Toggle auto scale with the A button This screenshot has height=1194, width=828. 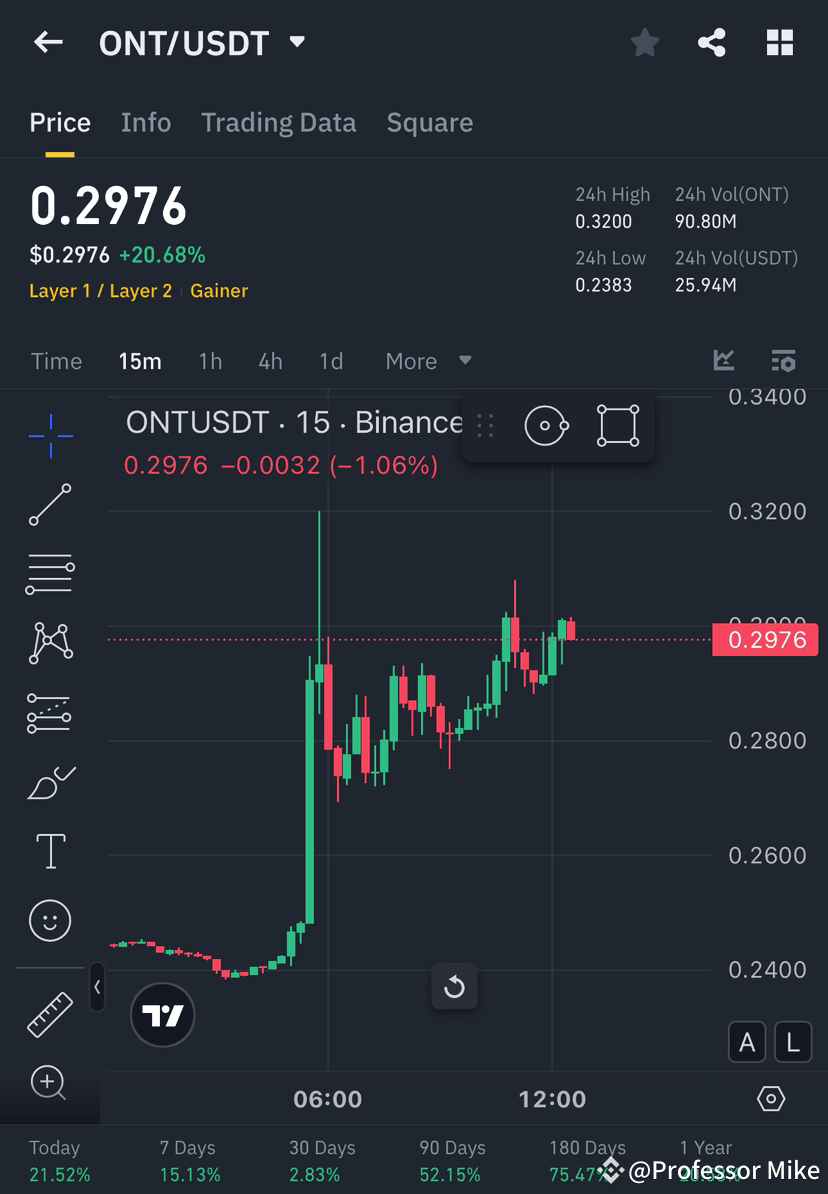pyautogui.click(x=747, y=1042)
